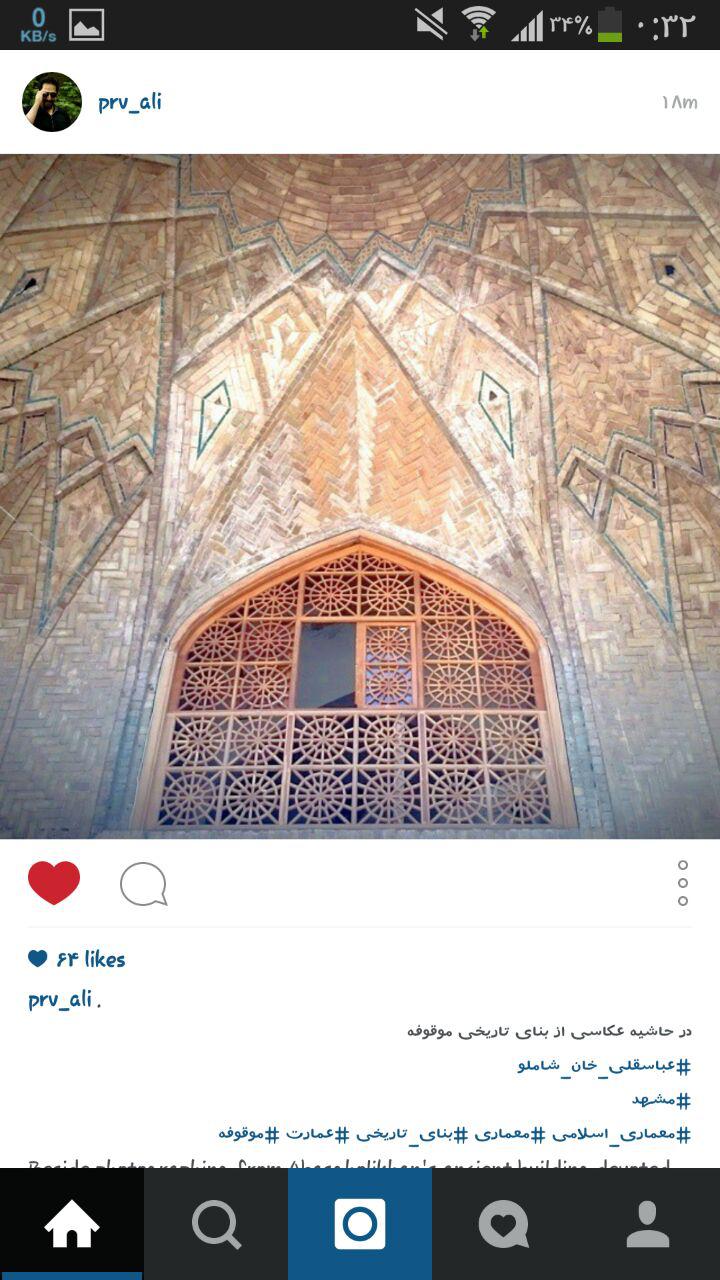This screenshot has width=720, height=1280.
Task: Switch to the Activity heart tab
Action: coord(504,1224)
